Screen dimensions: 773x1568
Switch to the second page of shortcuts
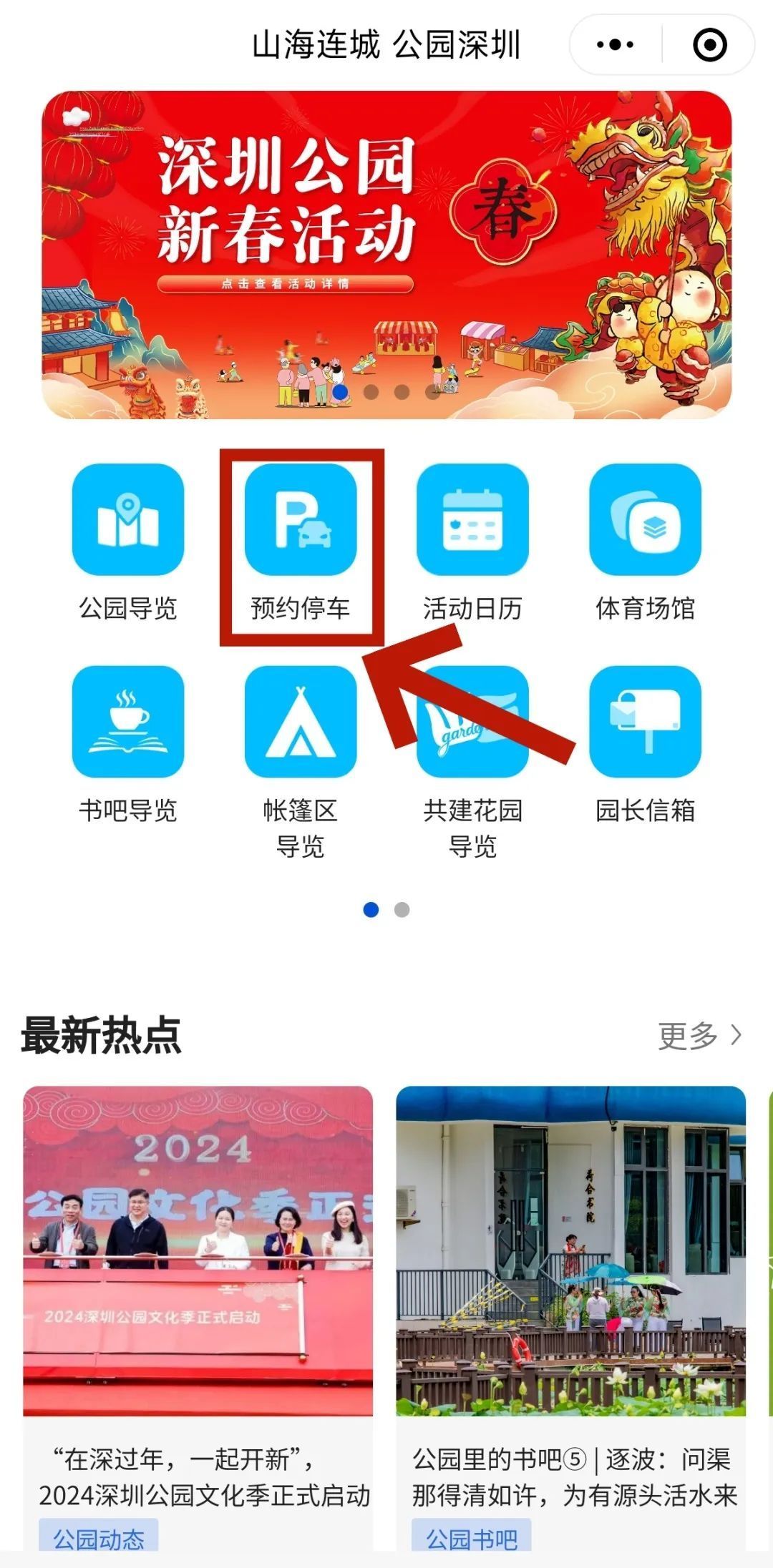tap(402, 910)
